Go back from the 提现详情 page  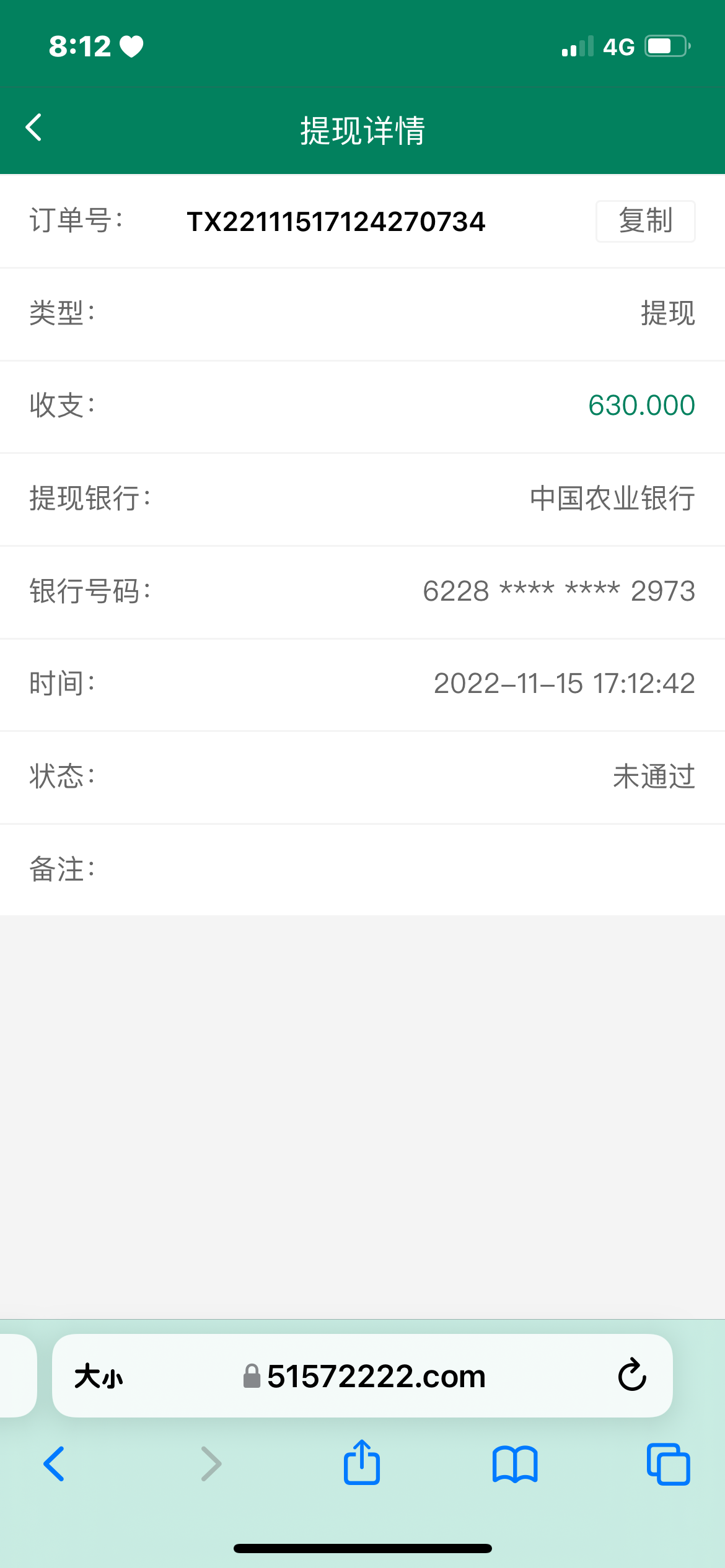(x=34, y=128)
